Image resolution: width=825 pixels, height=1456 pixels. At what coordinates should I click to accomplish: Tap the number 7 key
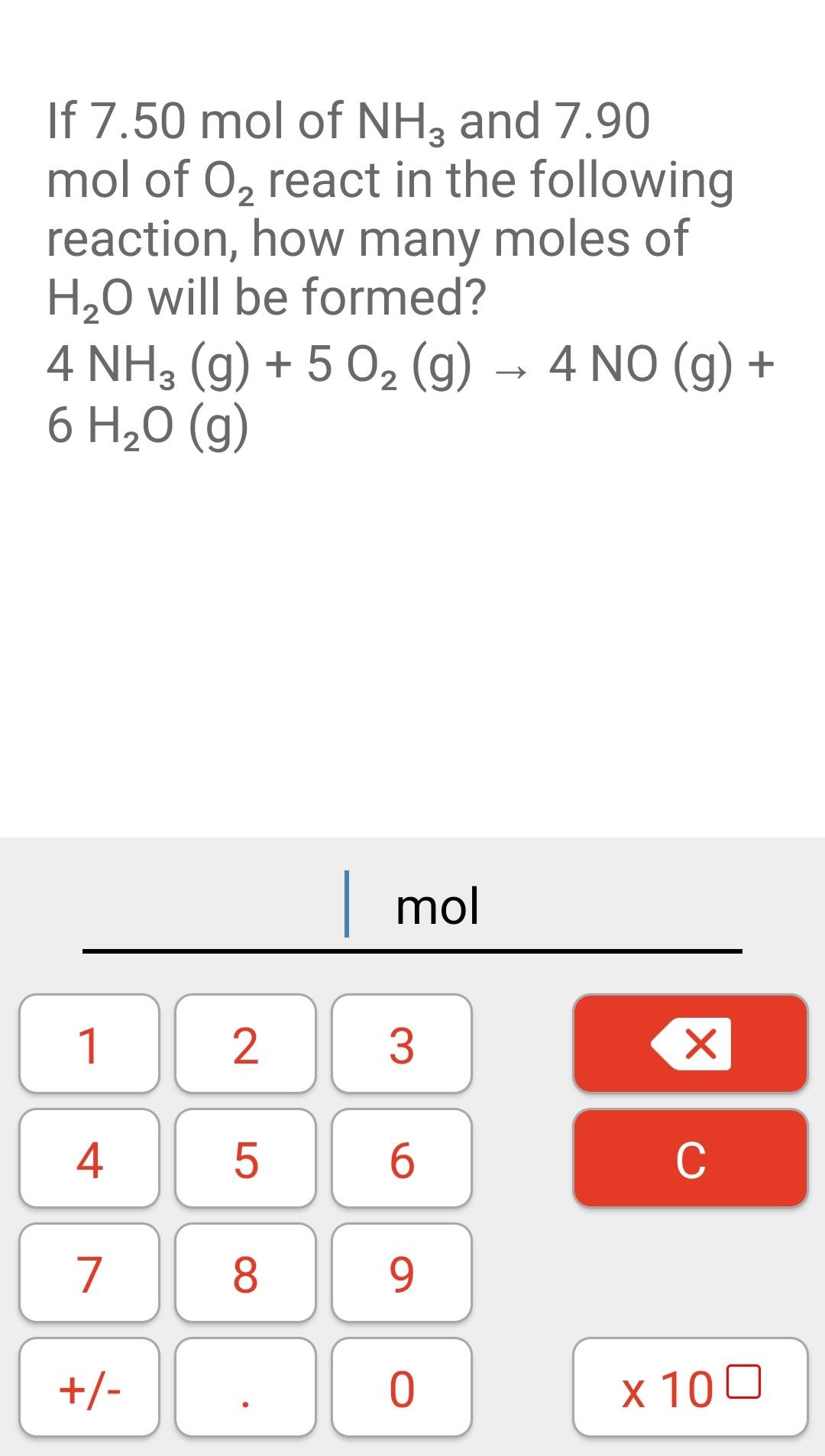coord(90,1274)
